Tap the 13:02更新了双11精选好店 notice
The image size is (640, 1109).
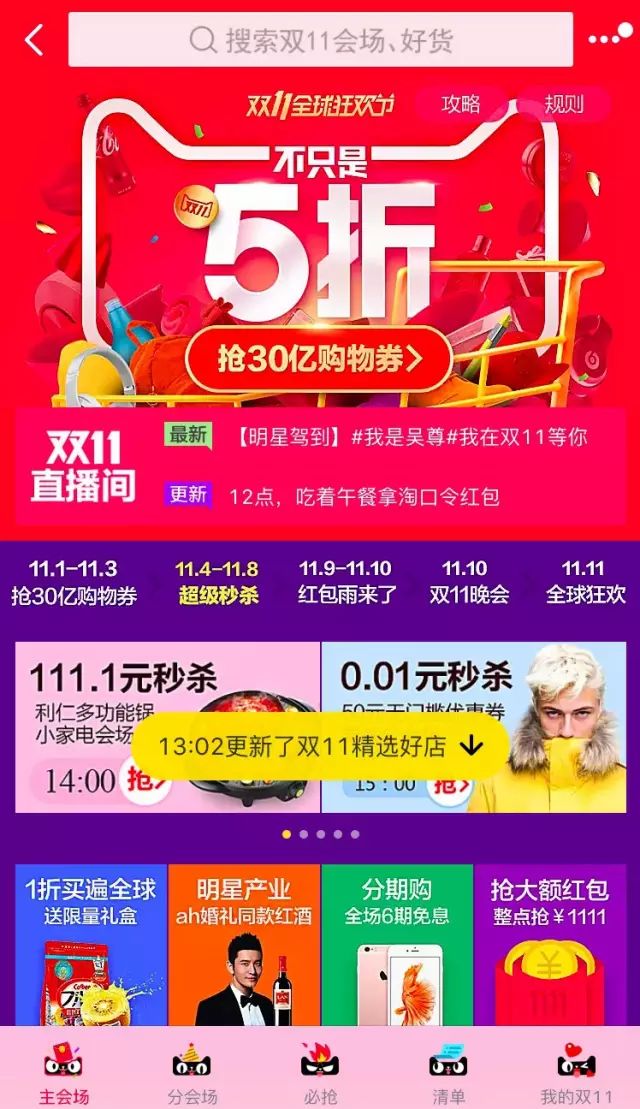pos(320,746)
